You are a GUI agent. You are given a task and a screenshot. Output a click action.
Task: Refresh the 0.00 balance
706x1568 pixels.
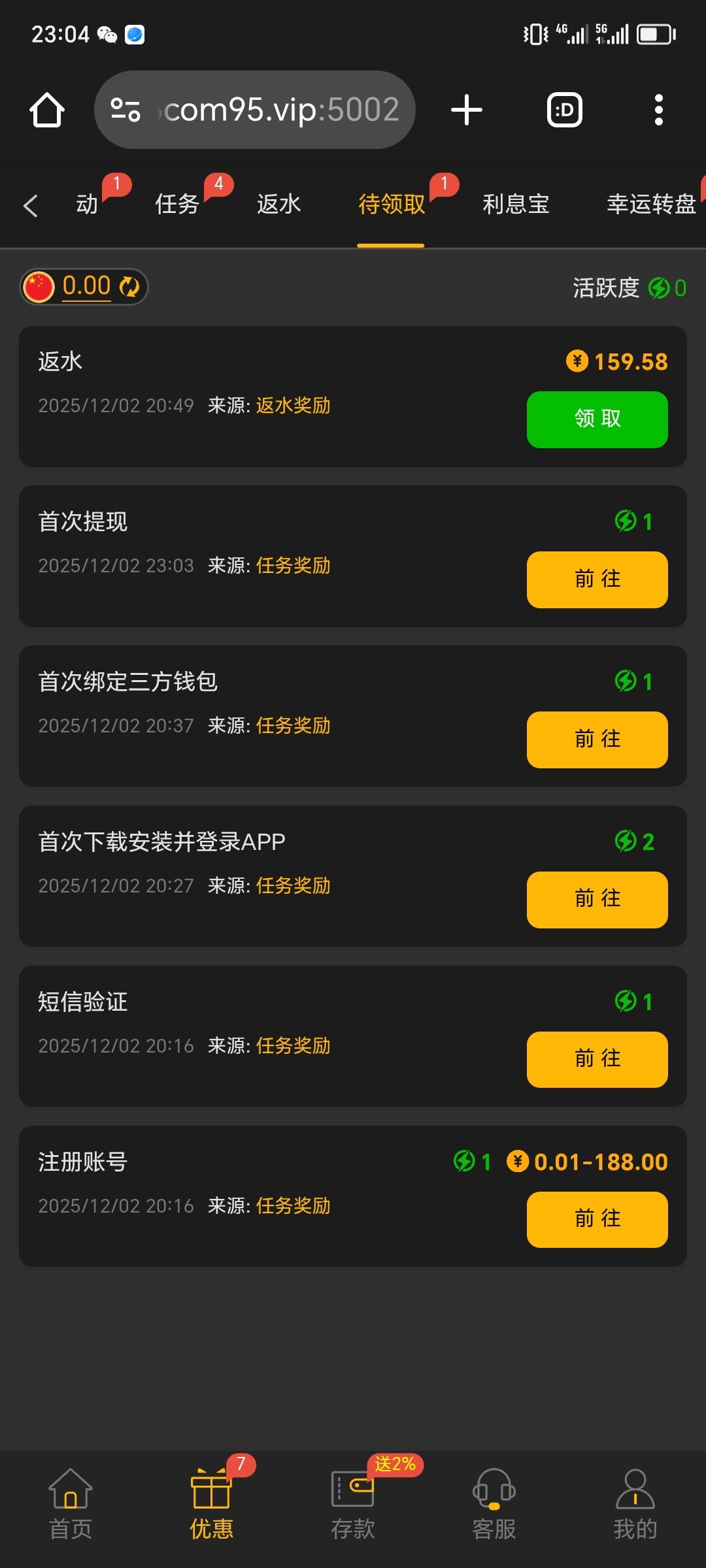(129, 286)
